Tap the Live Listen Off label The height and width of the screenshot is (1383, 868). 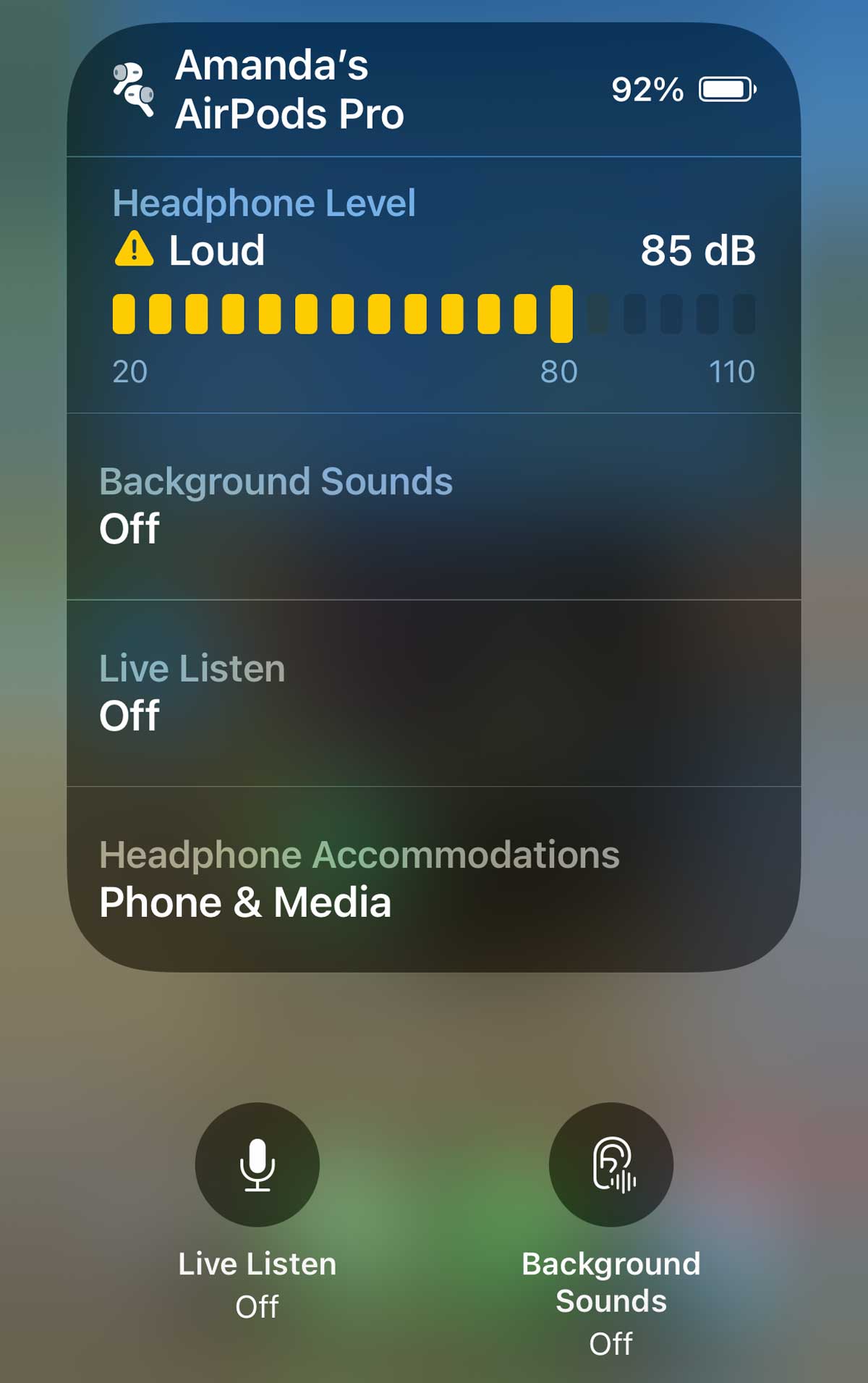(x=258, y=1306)
